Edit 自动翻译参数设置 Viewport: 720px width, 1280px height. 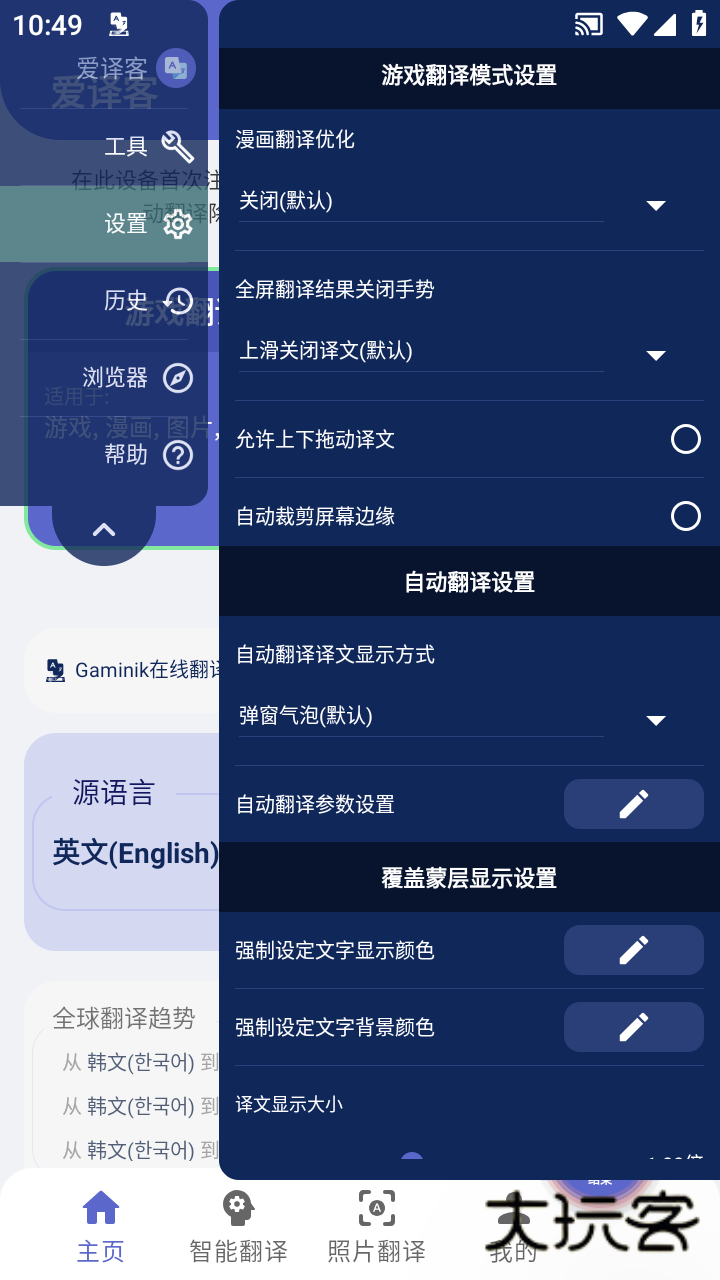(x=633, y=804)
